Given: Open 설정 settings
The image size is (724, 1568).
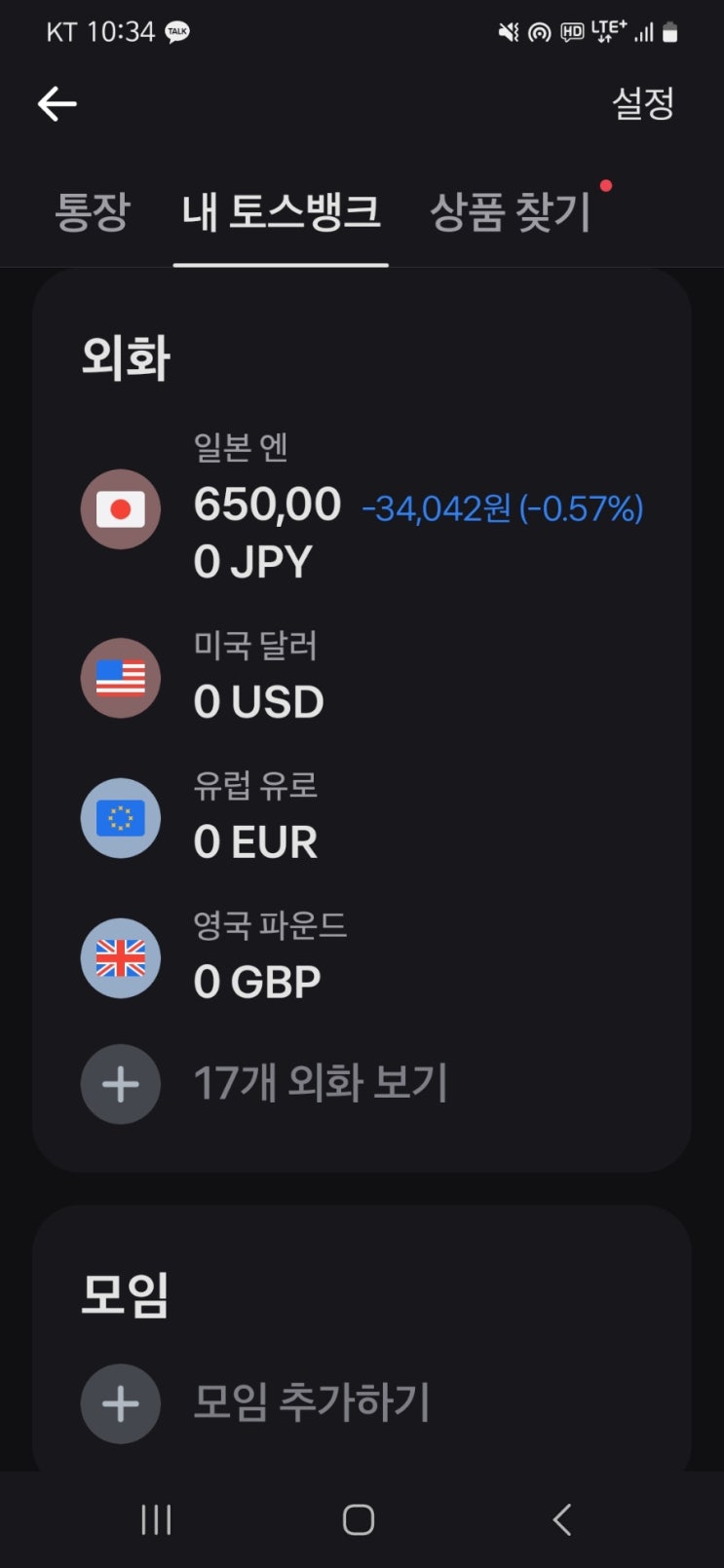Looking at the screenshot, I should click(x=642, y=103).
